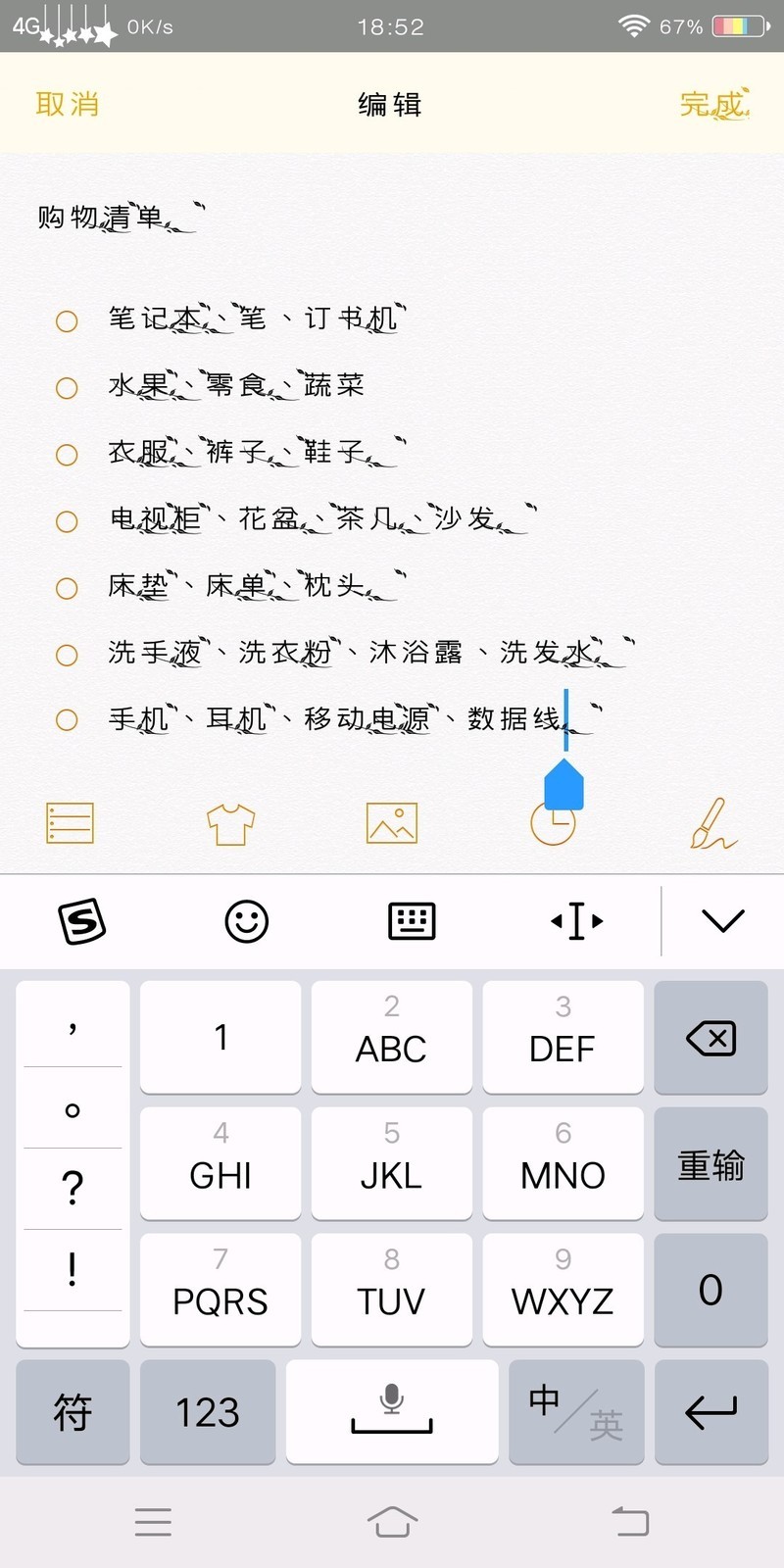Open Sogou input method menu
The width and height of the screenshot is (784, 1568).
82,921
